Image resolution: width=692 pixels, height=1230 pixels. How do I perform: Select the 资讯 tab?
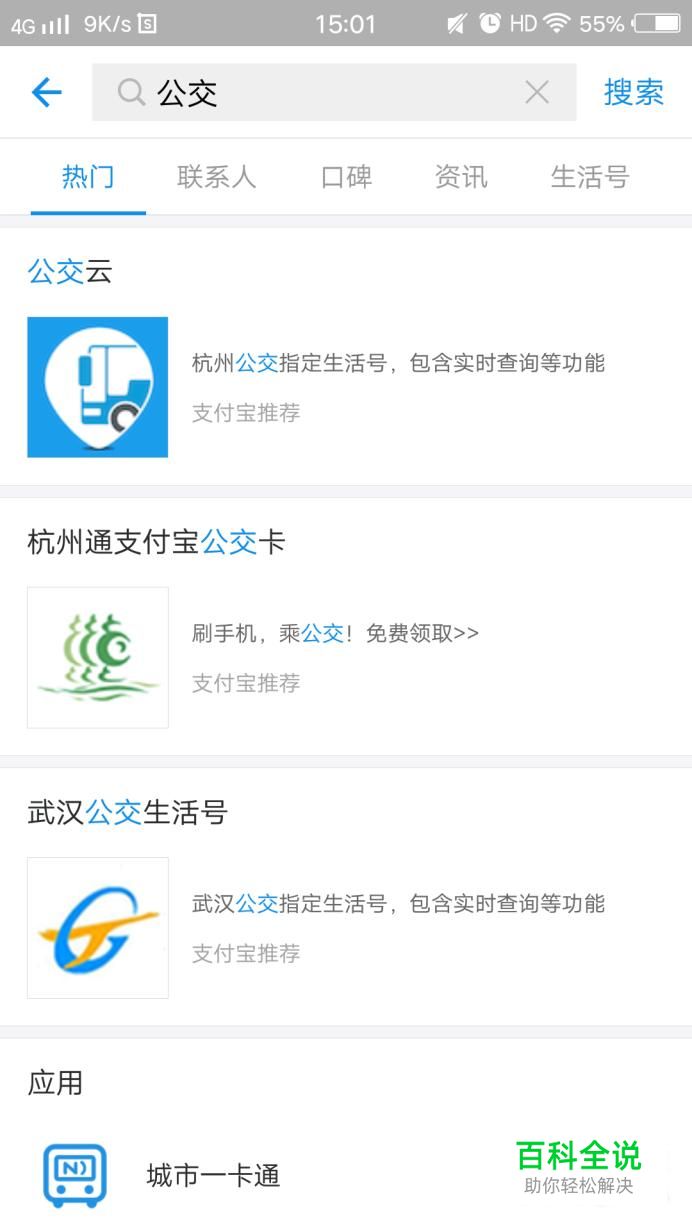[x=461, y=178]
